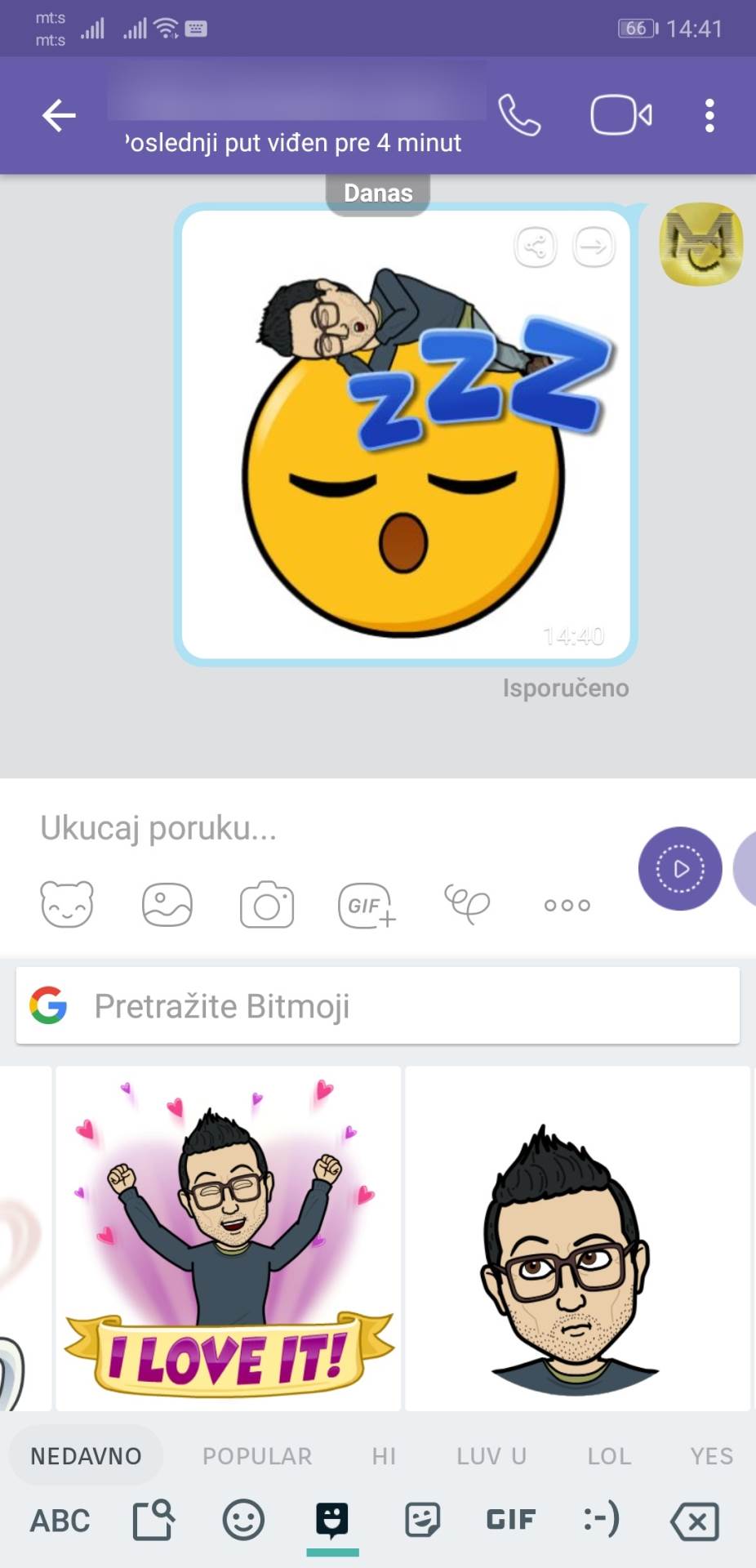The image size is (756, 1568).
Task: Switch to the POPULAR Bitmoji category
Action: pos(257,1456)
